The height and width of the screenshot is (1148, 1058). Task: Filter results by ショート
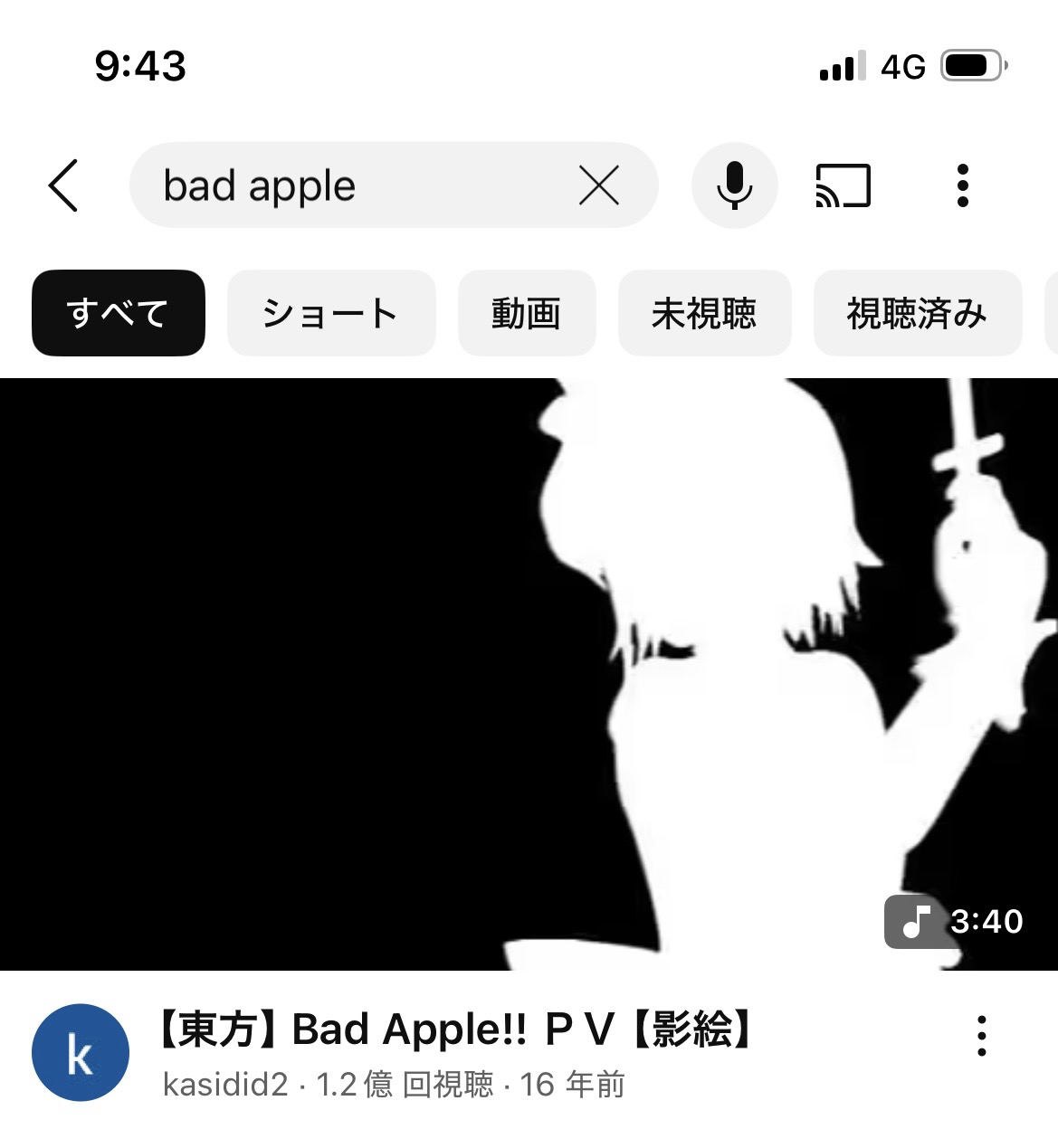pos(330,313)
